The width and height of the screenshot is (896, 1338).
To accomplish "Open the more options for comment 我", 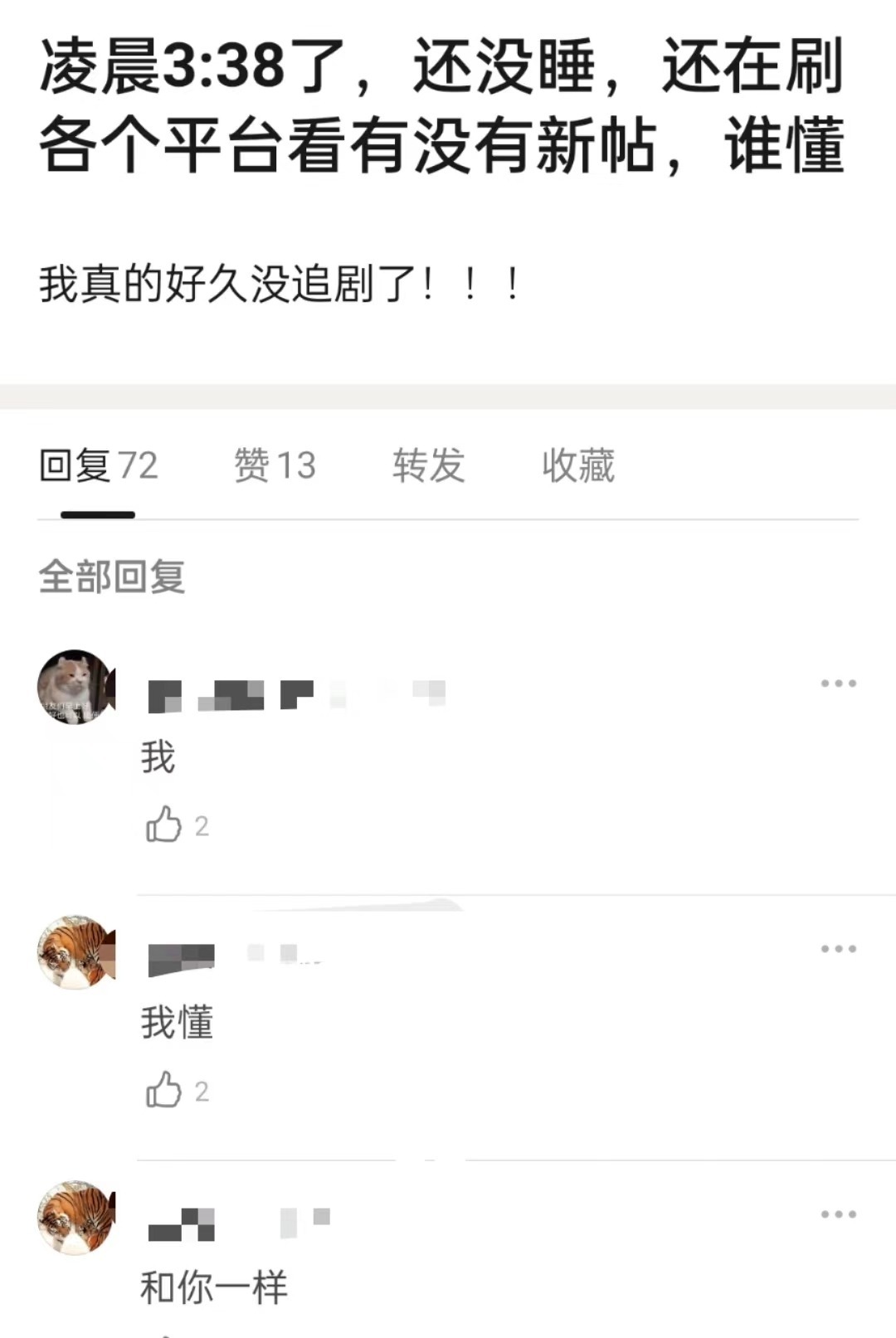I will 838,684.
